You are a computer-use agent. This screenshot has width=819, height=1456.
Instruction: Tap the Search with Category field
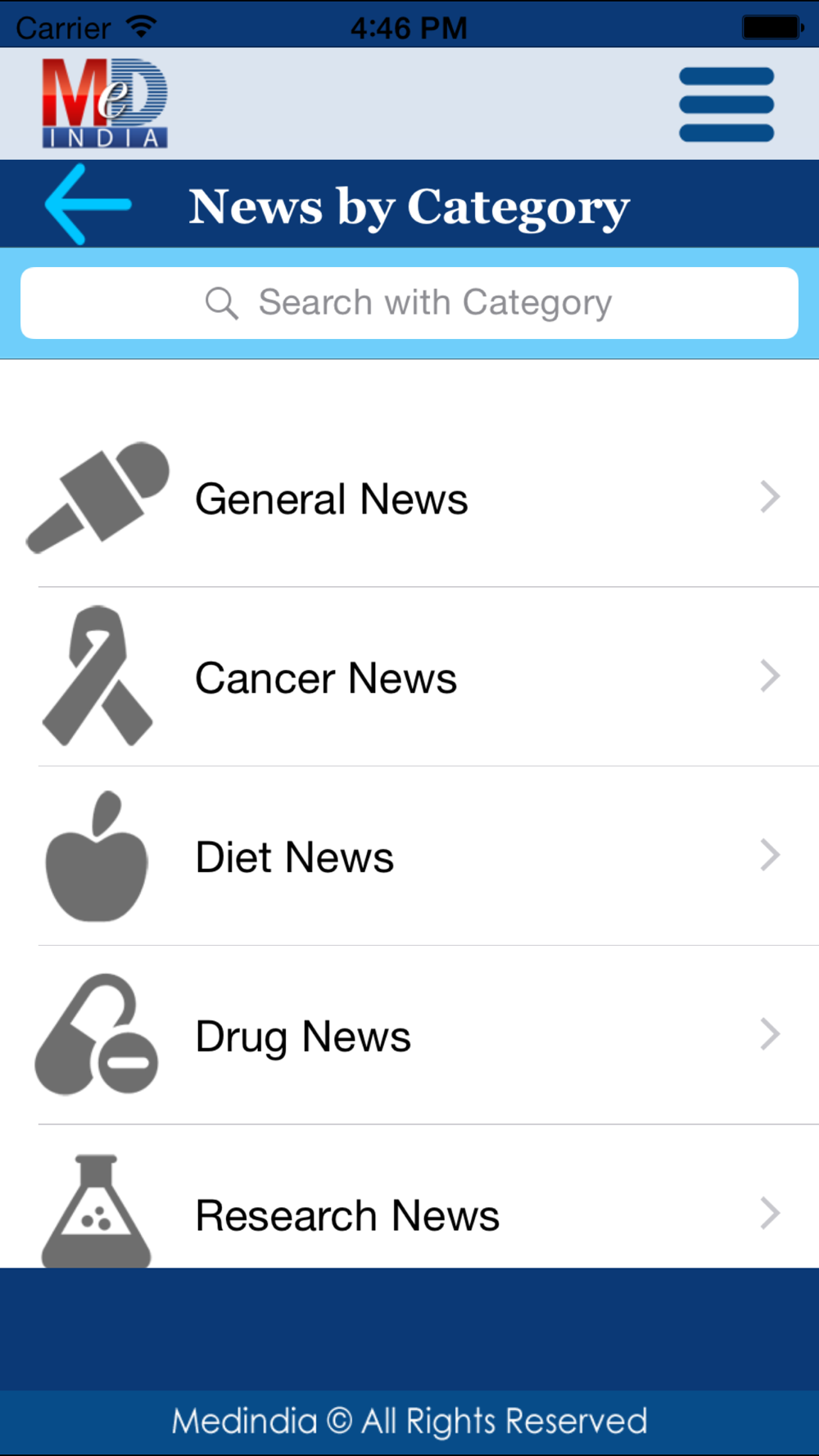tap(409, 303)
